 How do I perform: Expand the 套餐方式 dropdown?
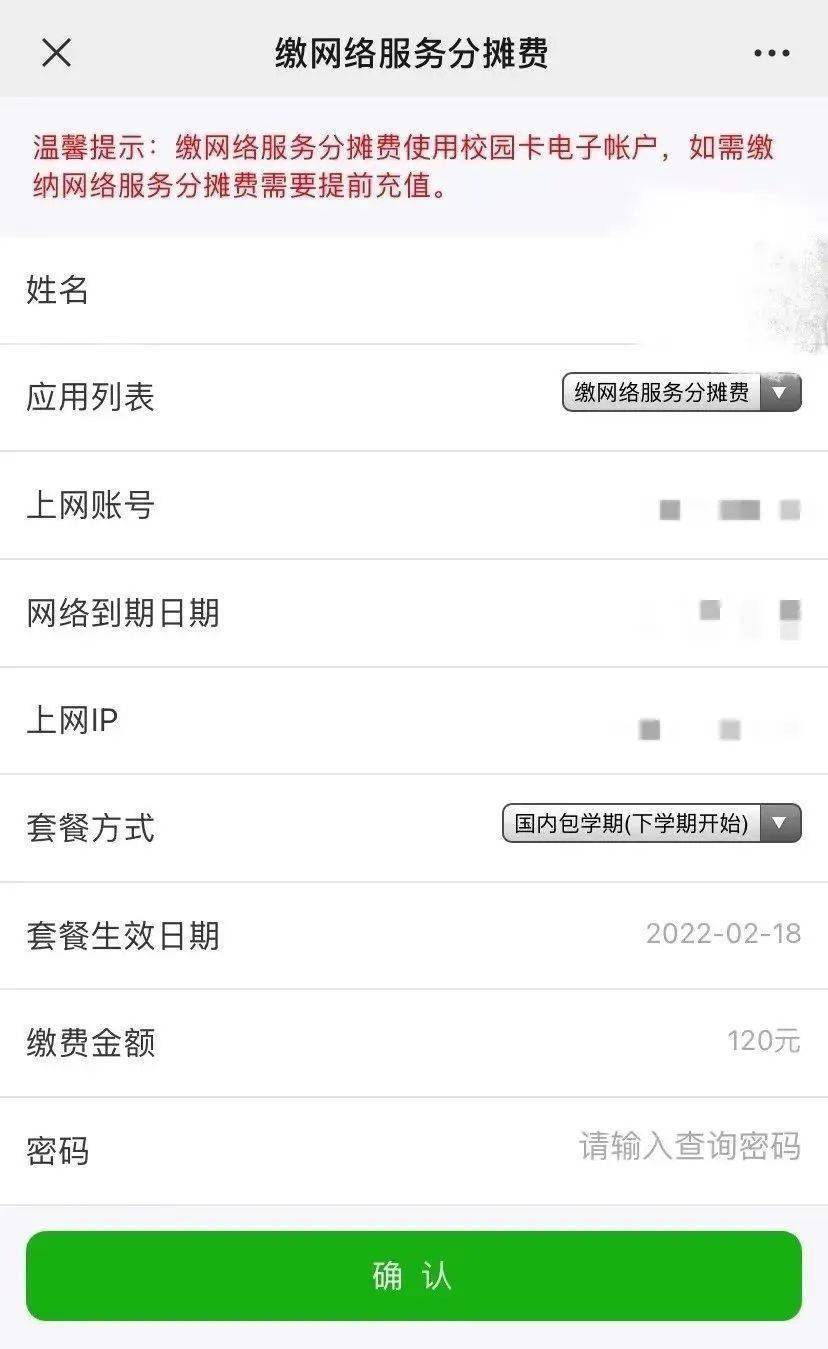(651, 824)
